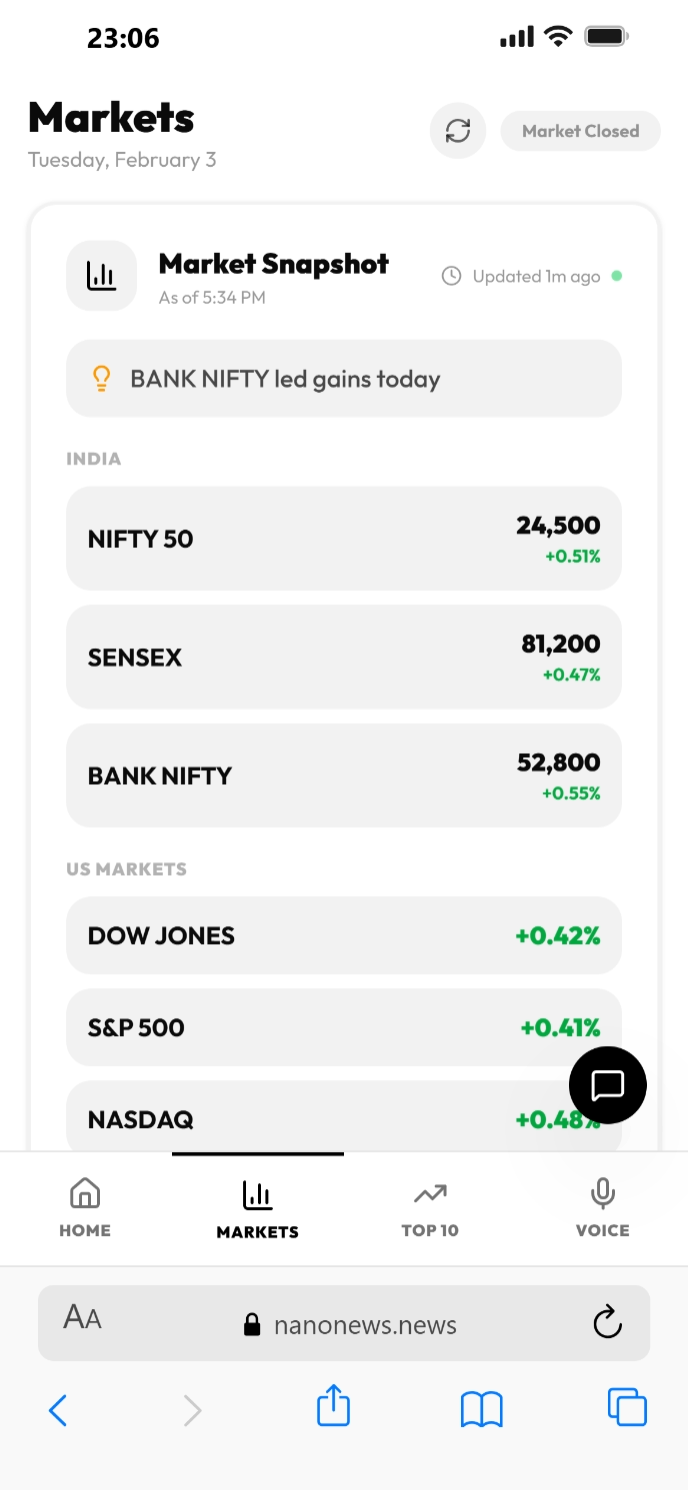
Task: Go back to the previous page
Action: [58, 1410]
